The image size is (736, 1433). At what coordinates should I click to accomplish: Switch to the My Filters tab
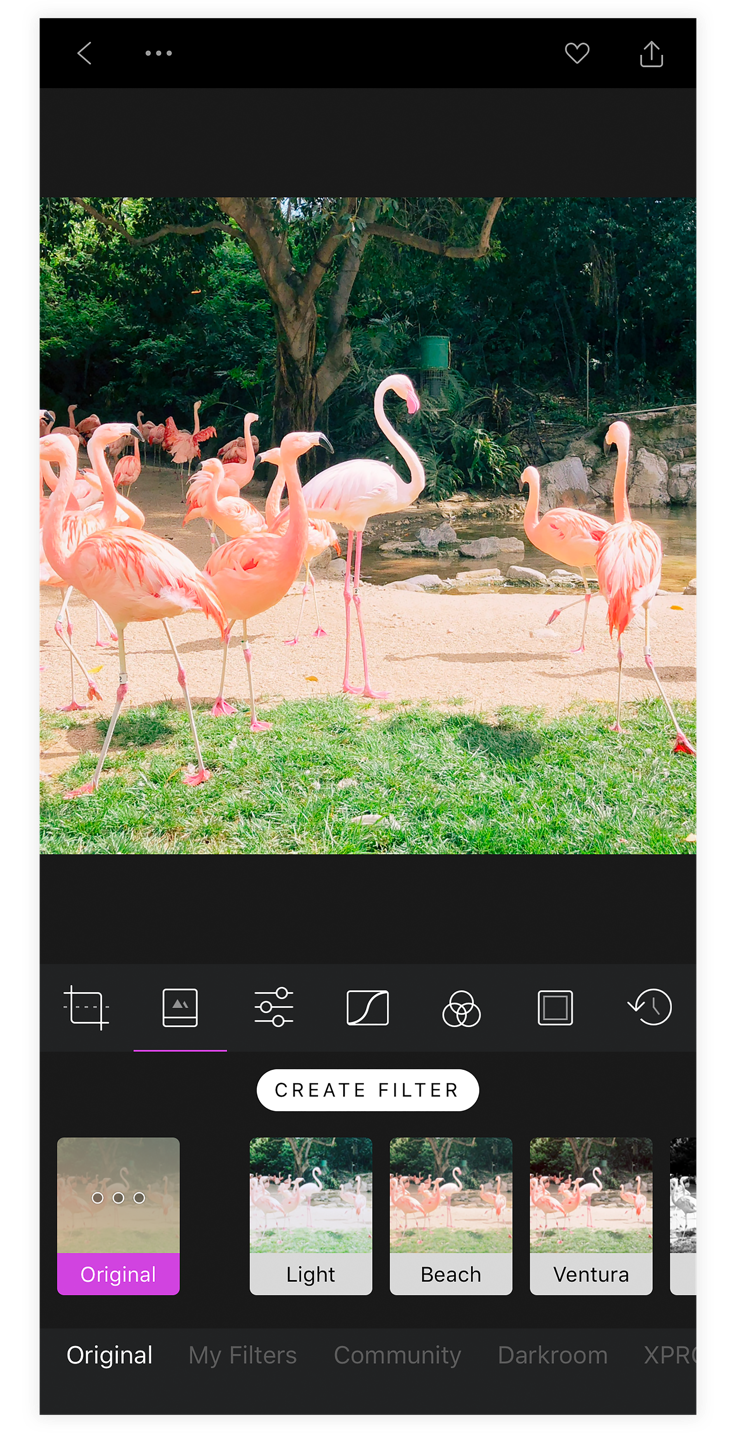pos(243,1355)
